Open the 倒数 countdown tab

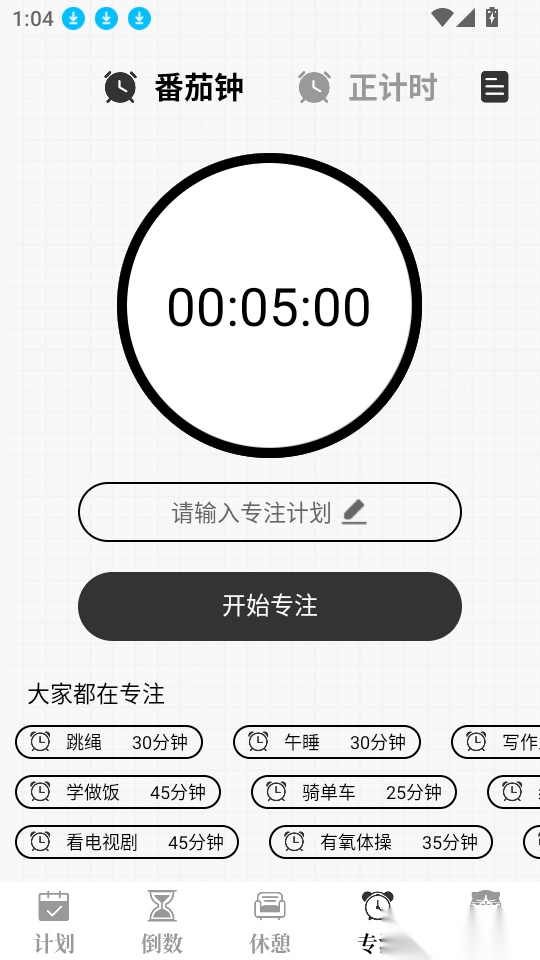point(162,922)
